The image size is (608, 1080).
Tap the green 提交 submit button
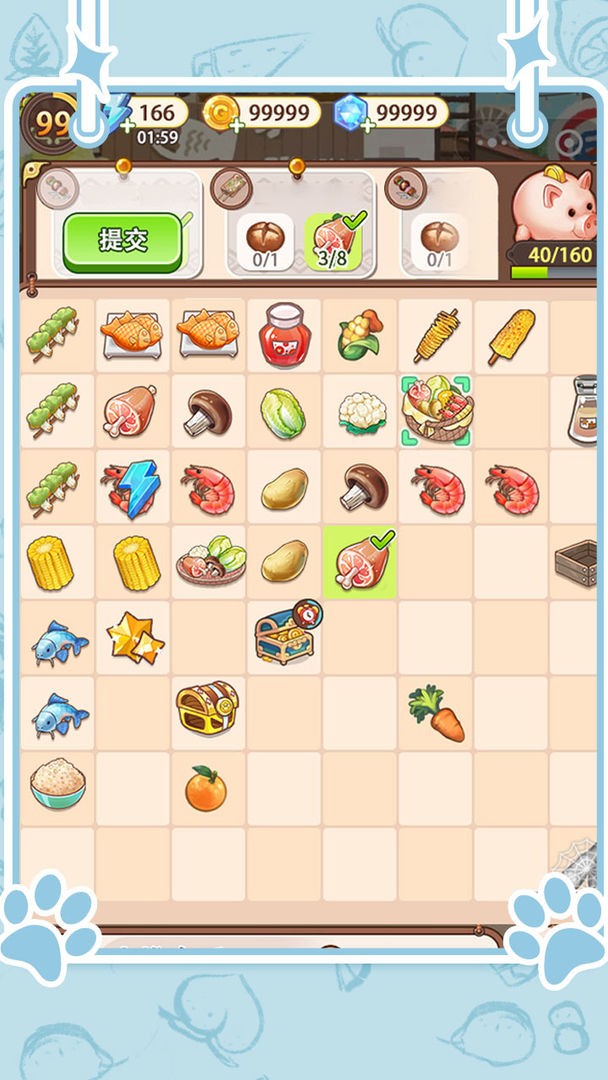click(x=123, y=241)
